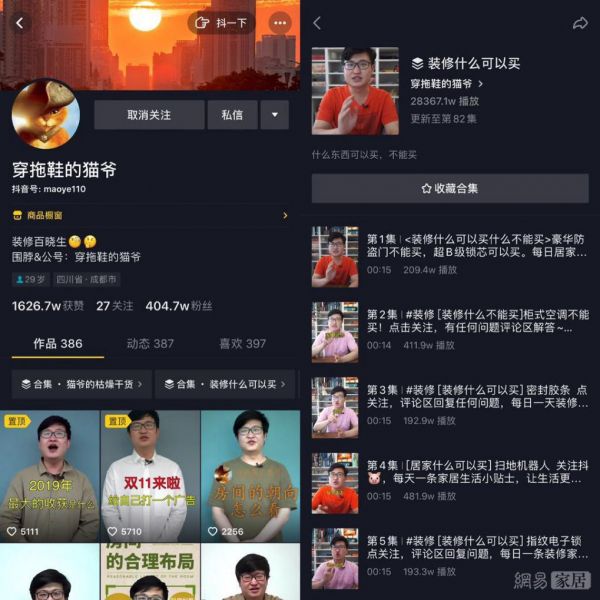
Task: Open the 商品橱窗 row
Action: coord(150,215)
